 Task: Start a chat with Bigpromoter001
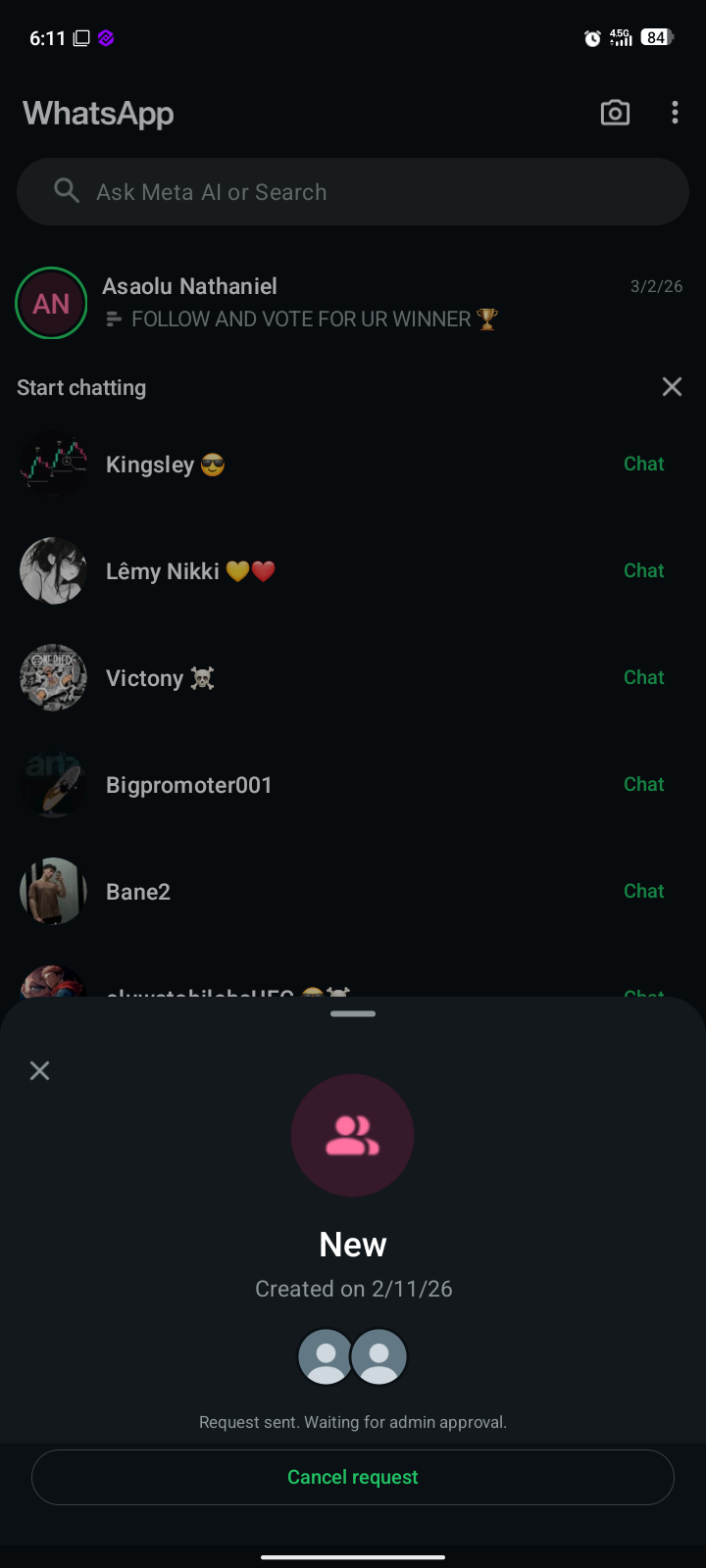click(643, 785)
